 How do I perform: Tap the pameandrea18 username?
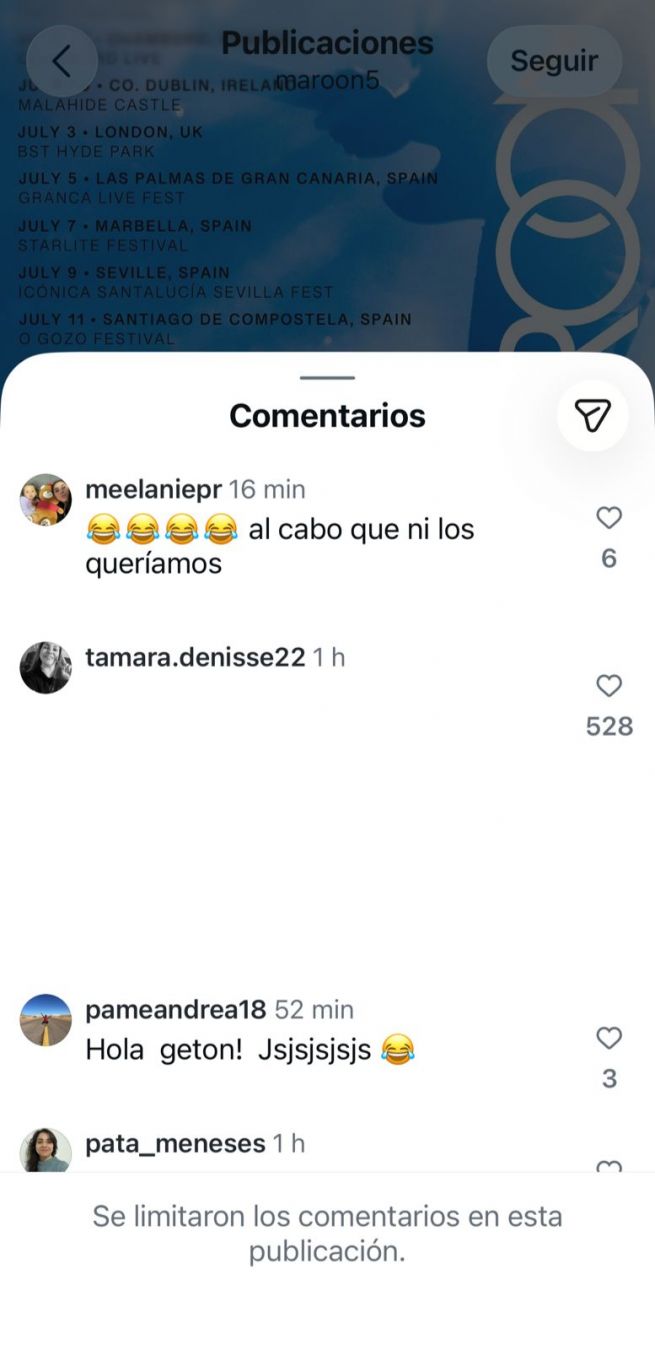coord(176,1010)
